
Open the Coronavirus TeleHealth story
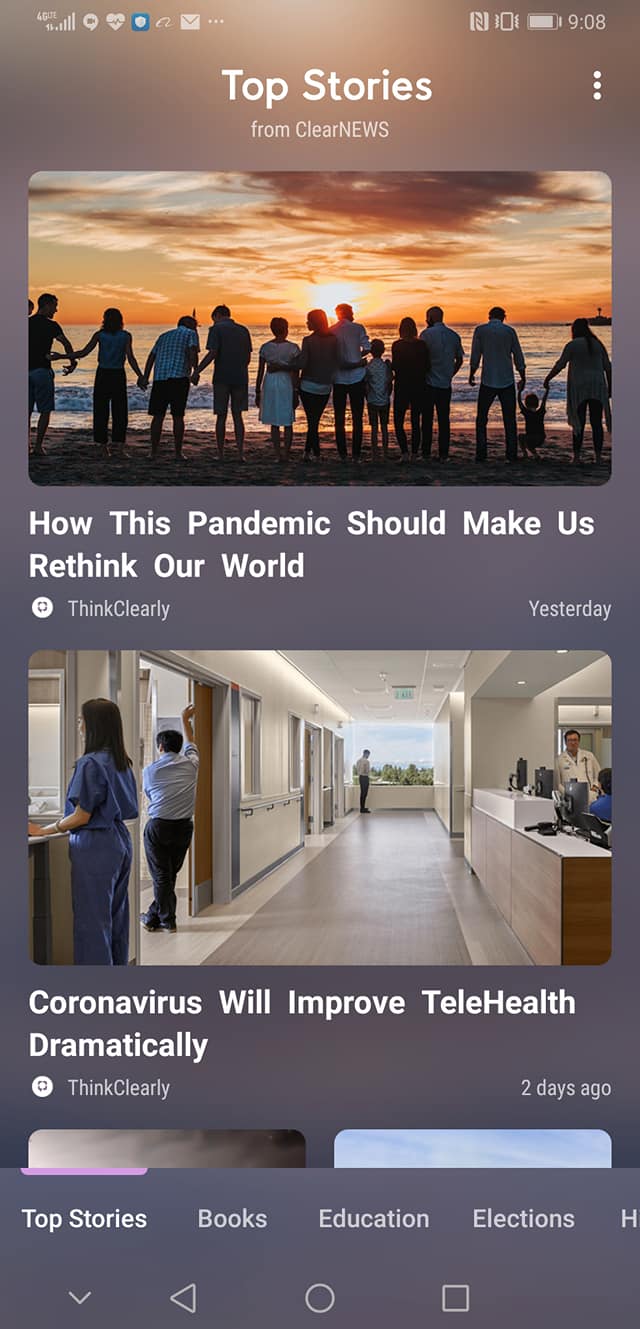[302, 1022]
